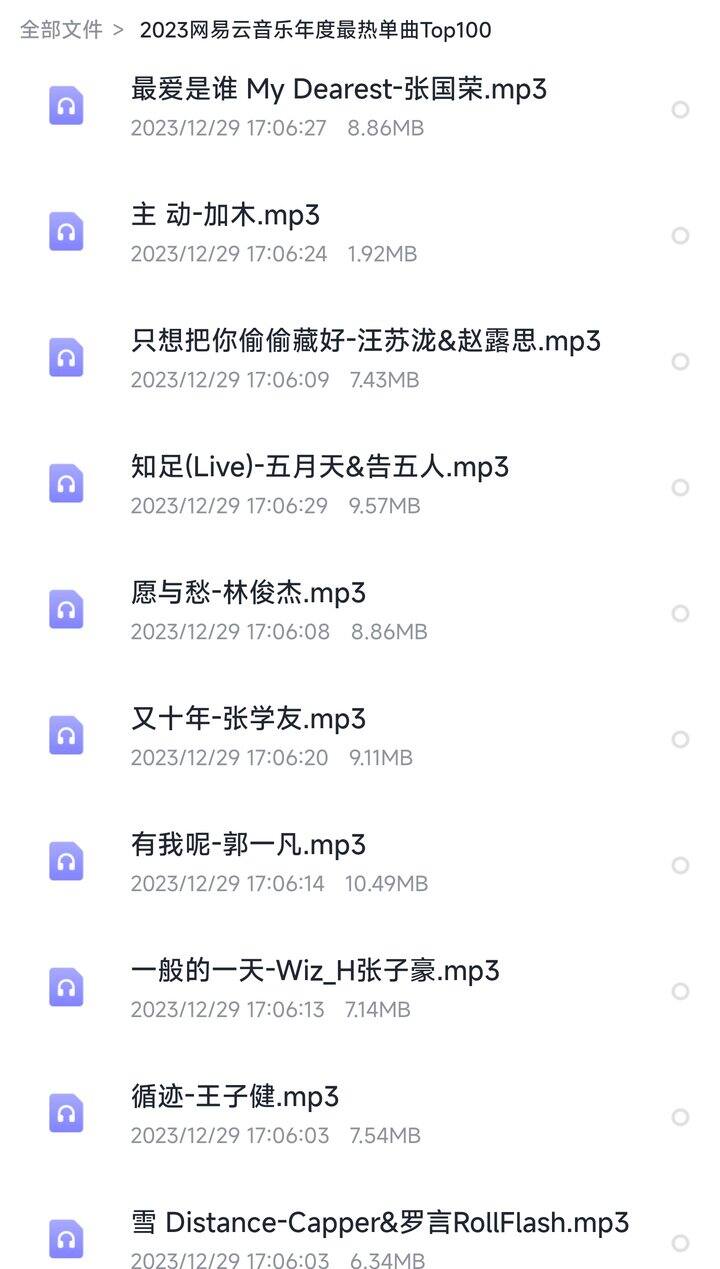Select the circle for 主 动-加木.mp3
720x1269 pixels.
pos(681,236)
